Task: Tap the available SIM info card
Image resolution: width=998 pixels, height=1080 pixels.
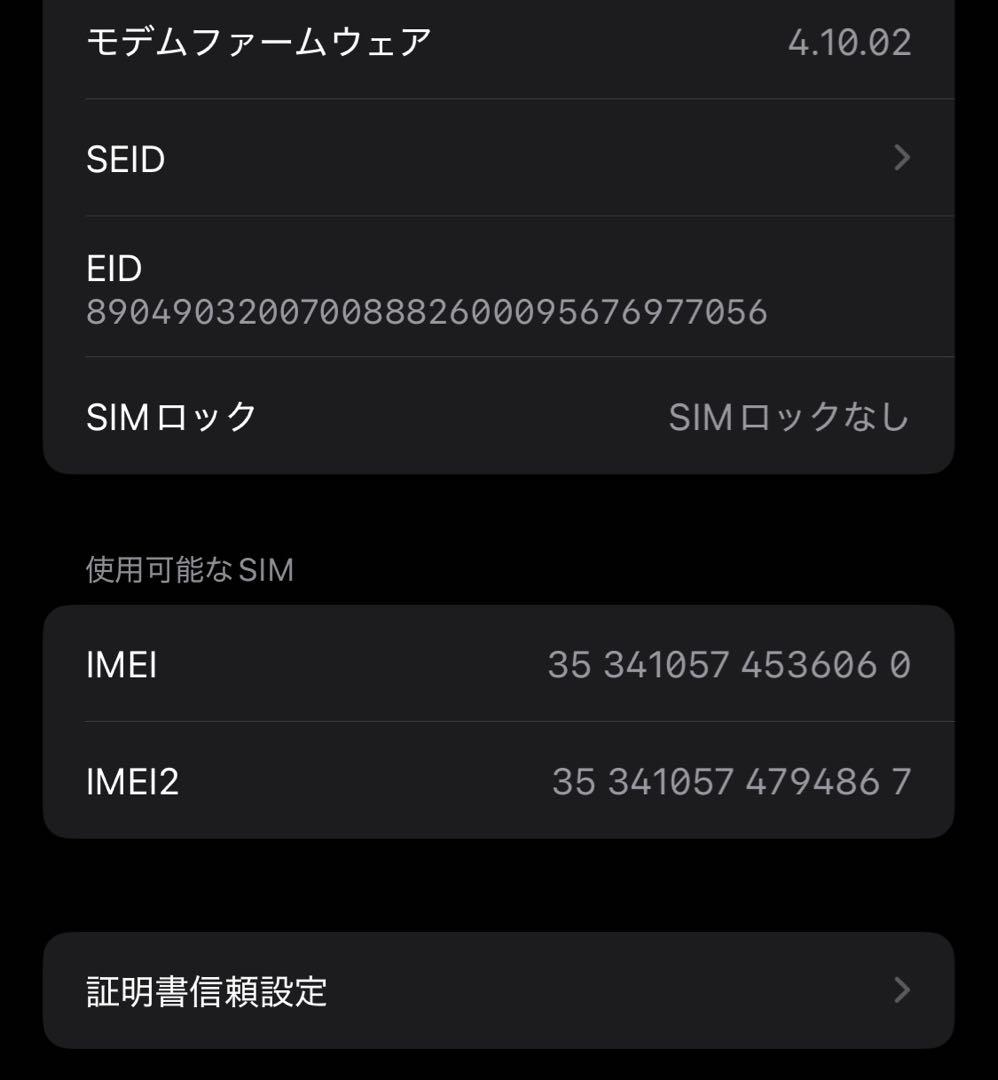Action: pyautogui.click(x=498, y=722)
